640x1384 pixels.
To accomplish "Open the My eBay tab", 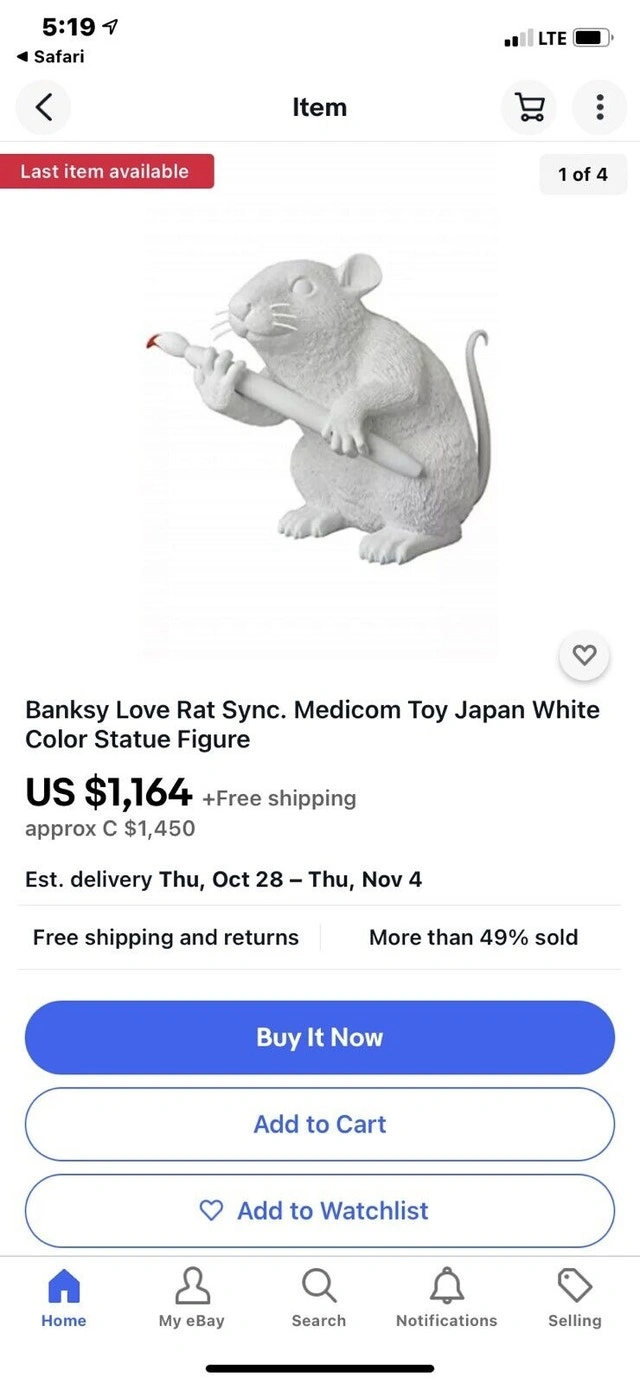I will pos(191,1298).
